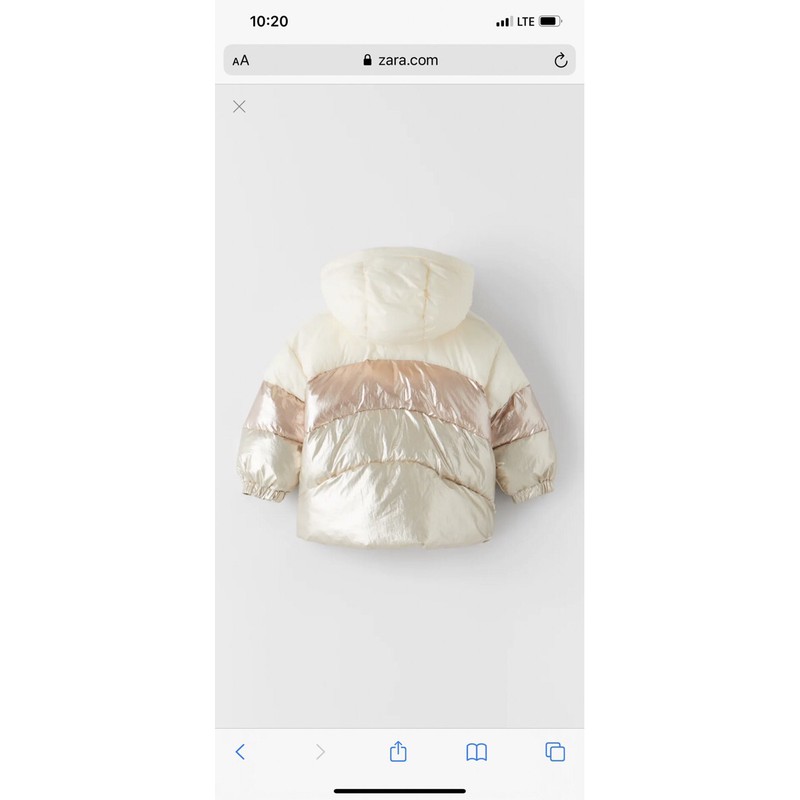The height and width of the screenshot is (800, 800).
Task: Close the product image viewer
Action: point(239,107)
